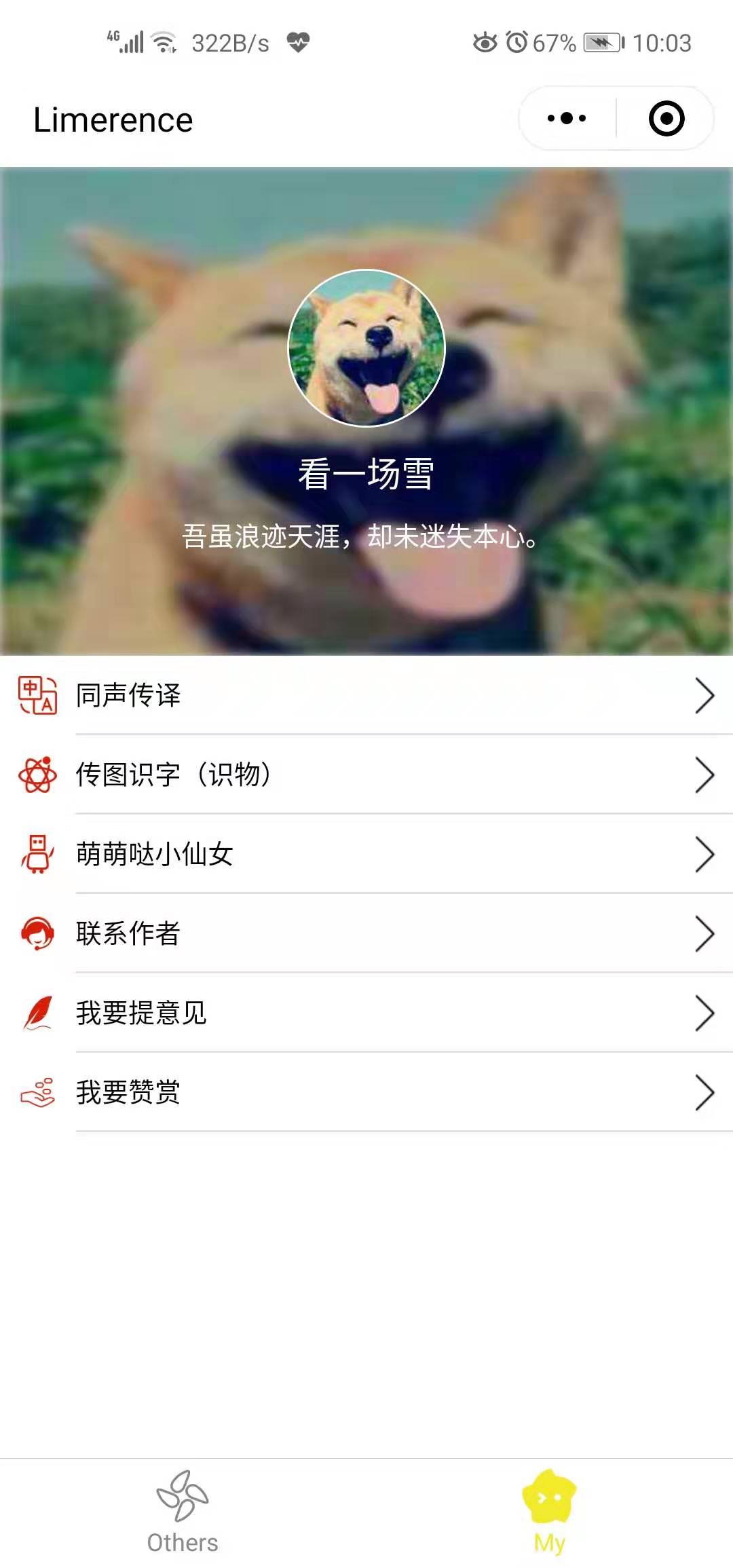Click the headset icon next to 联系作者

(37, 935)
